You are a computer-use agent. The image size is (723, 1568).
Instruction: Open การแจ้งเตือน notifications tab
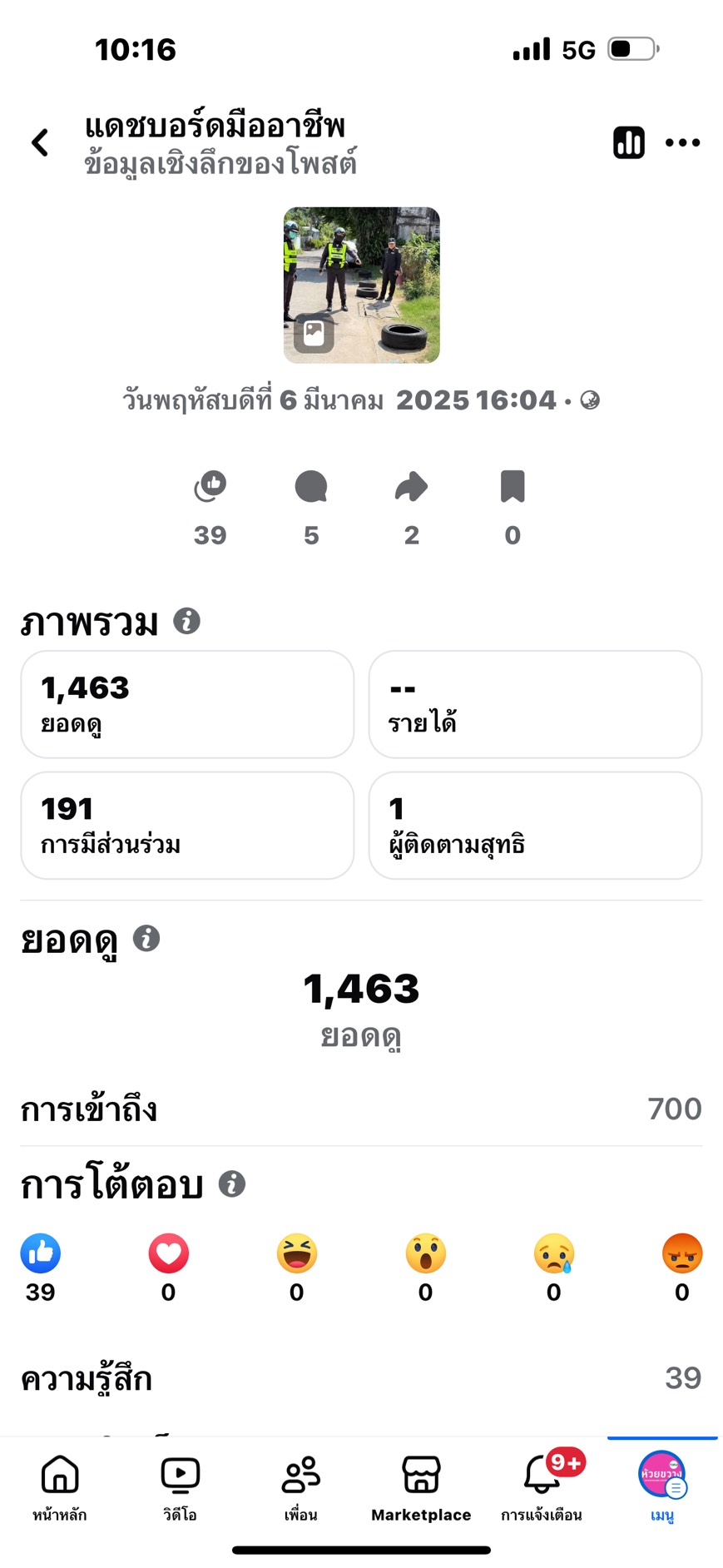coord(542,1487)
